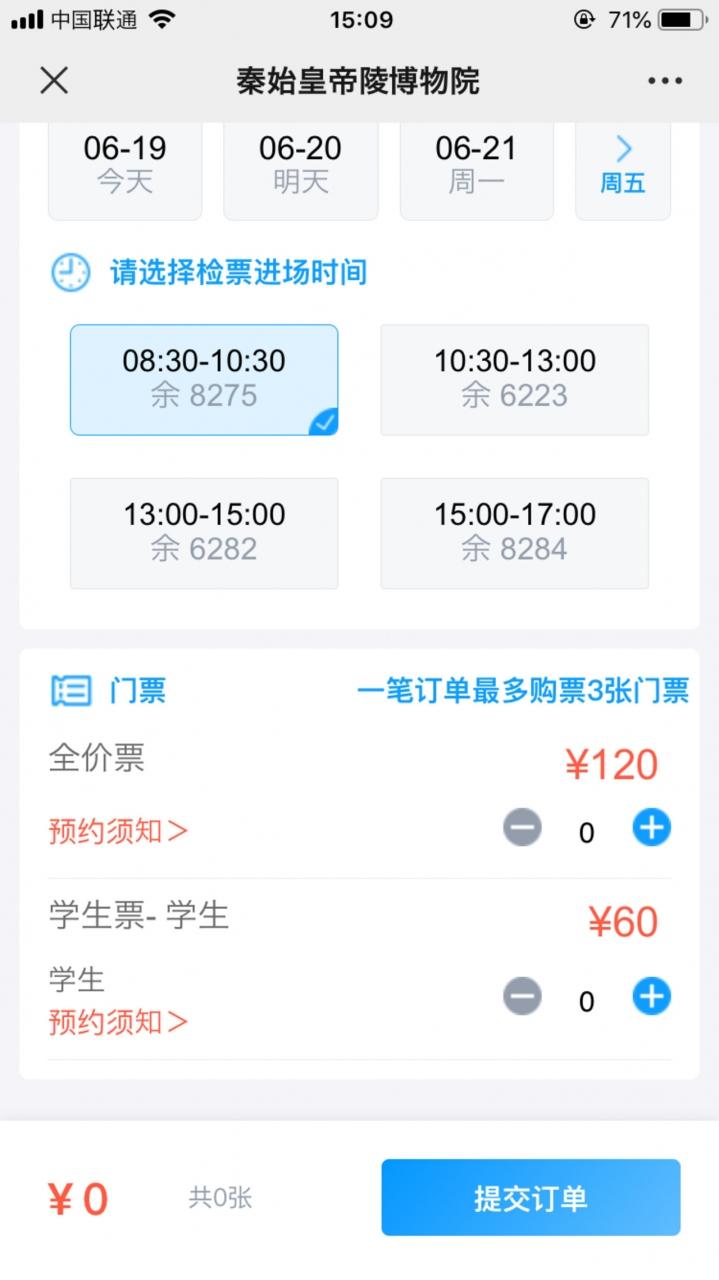Choose the 06-20 明天 date
Screen dimensions: 719x1280
[300, 165]
